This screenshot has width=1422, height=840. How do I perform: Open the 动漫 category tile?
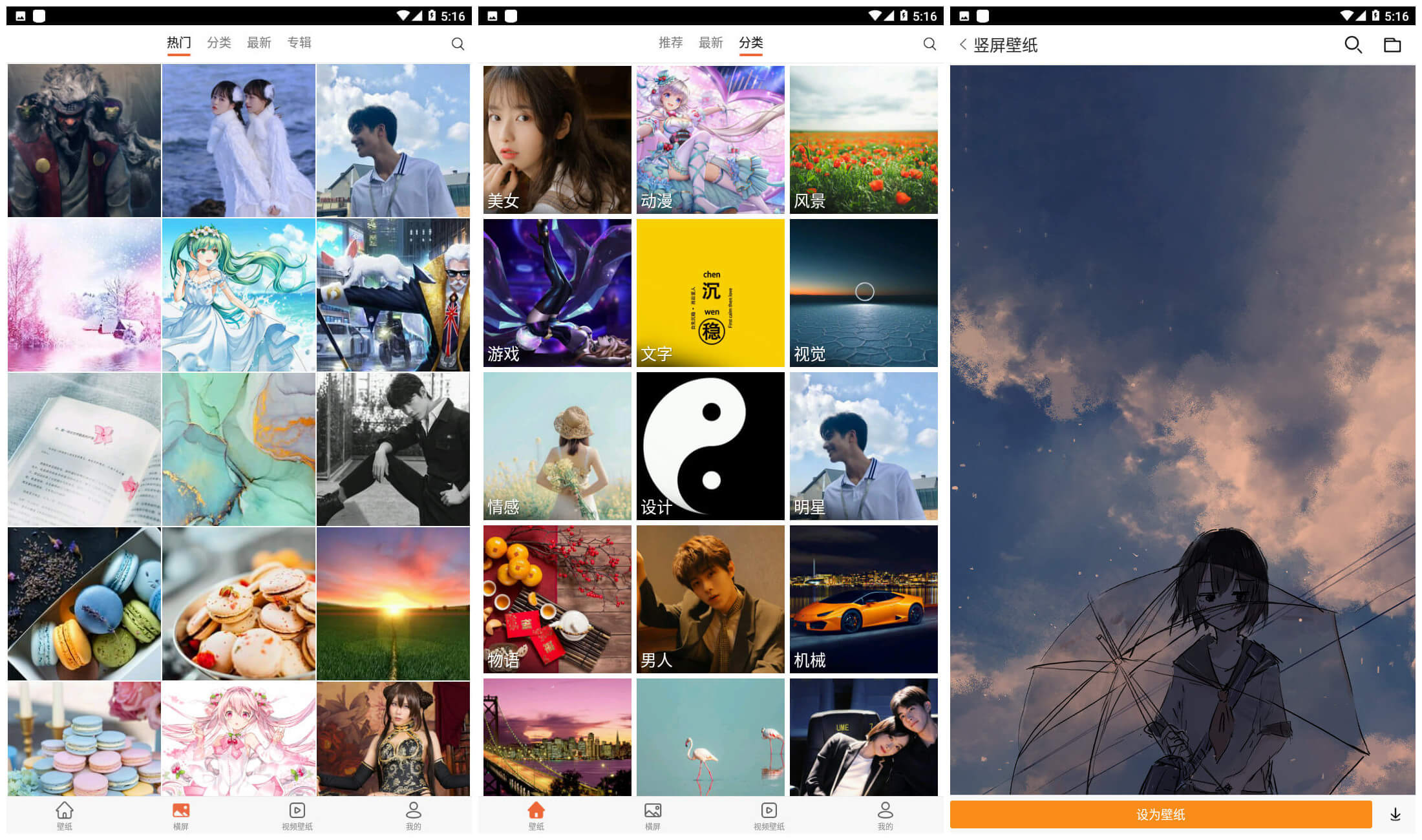[710, 140]
